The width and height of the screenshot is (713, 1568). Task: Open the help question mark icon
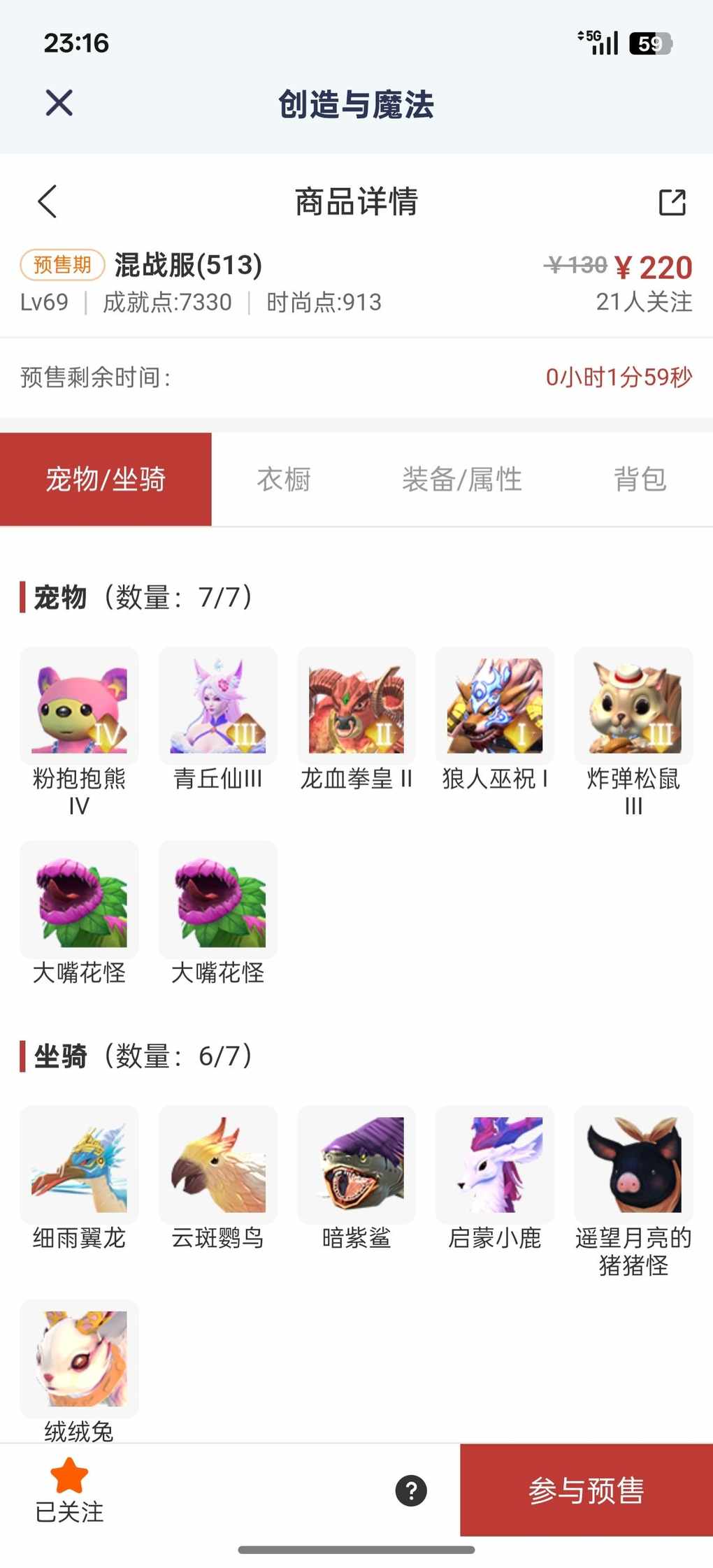pos(411,1490)
